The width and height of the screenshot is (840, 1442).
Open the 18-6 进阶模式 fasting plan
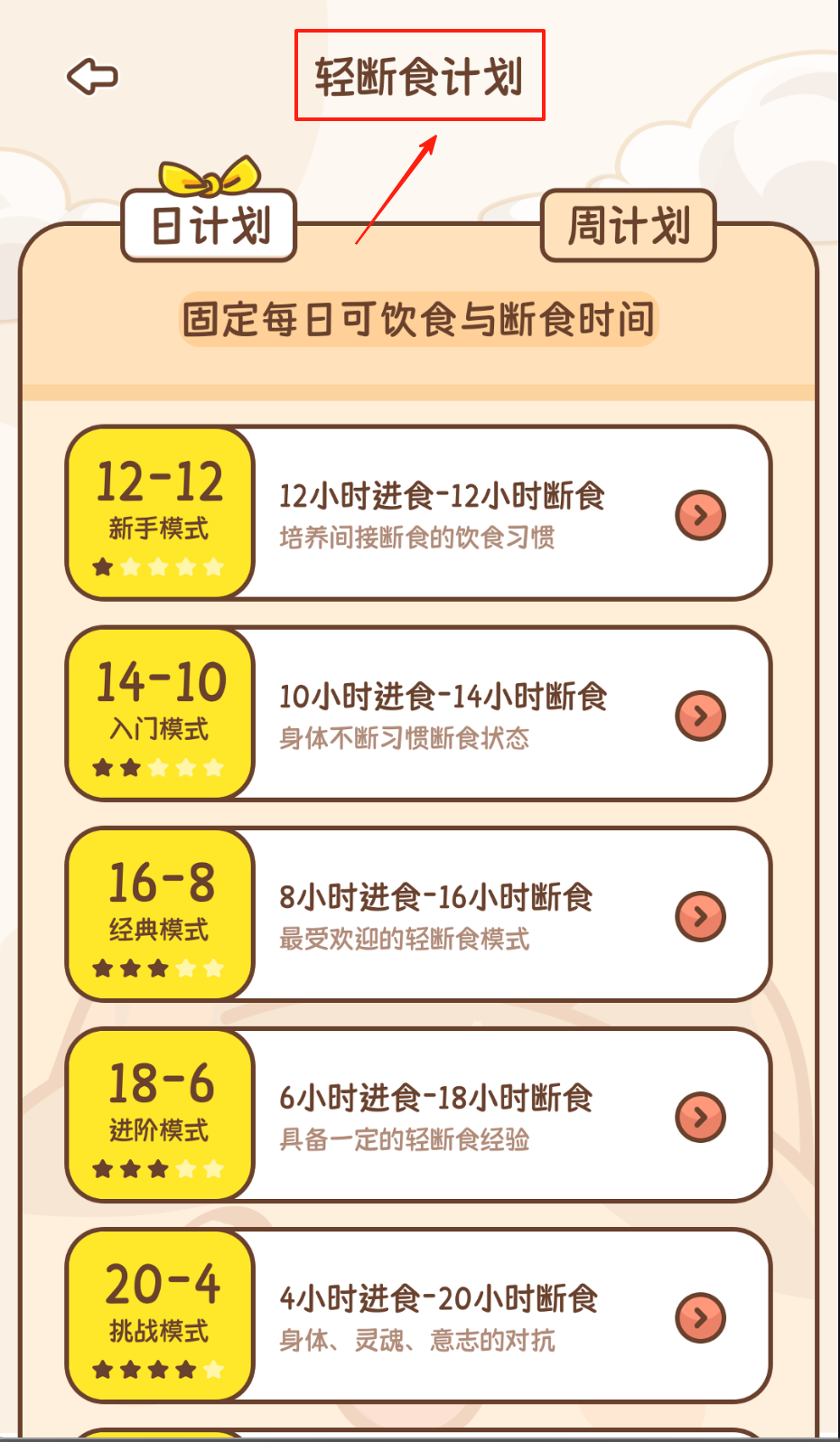(x=419, y=1115)
